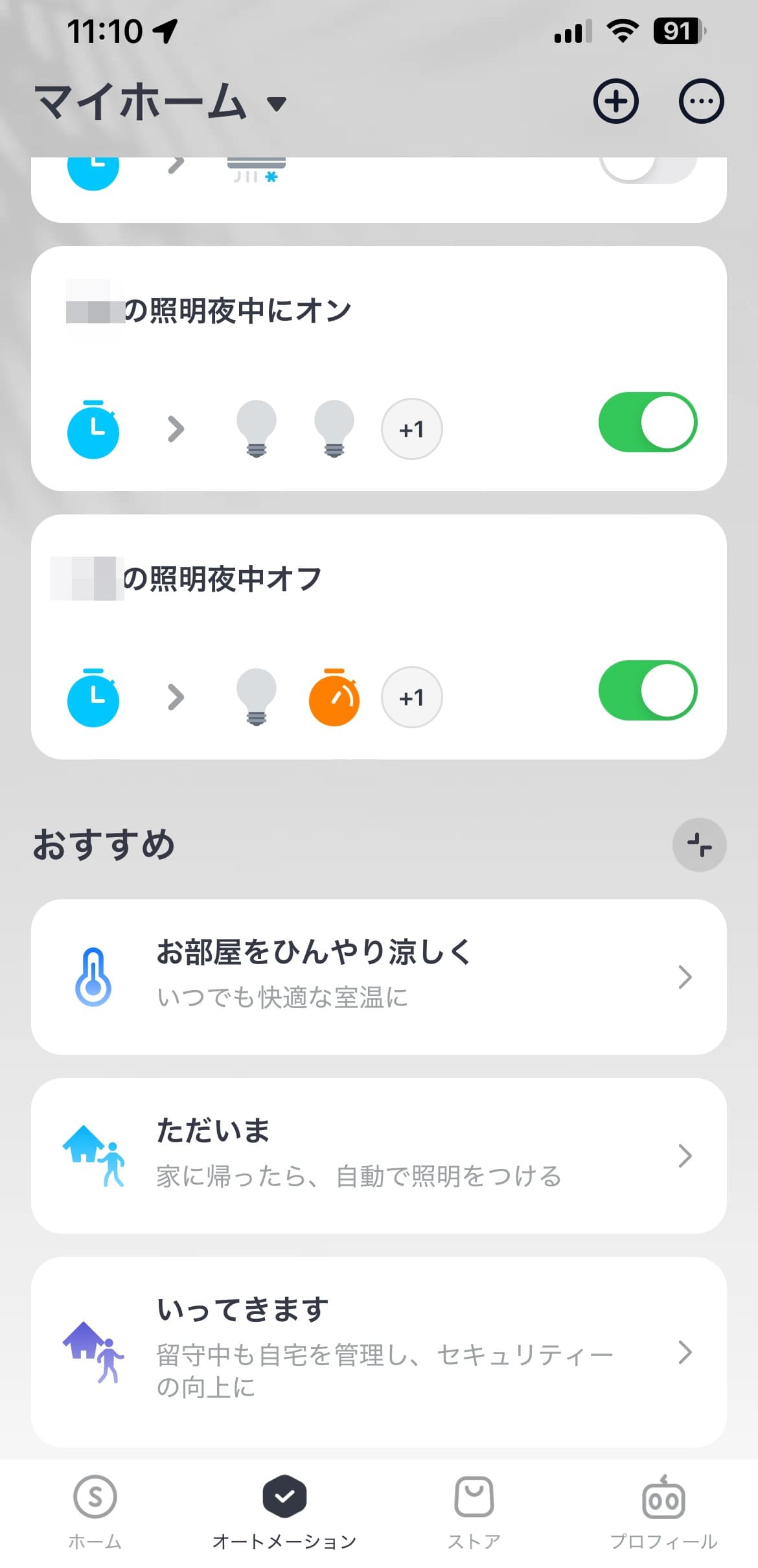Disable the 照明夜中にオン automation switch
The height and width of the screenshot is (1568, 758).
pos(648,422)
